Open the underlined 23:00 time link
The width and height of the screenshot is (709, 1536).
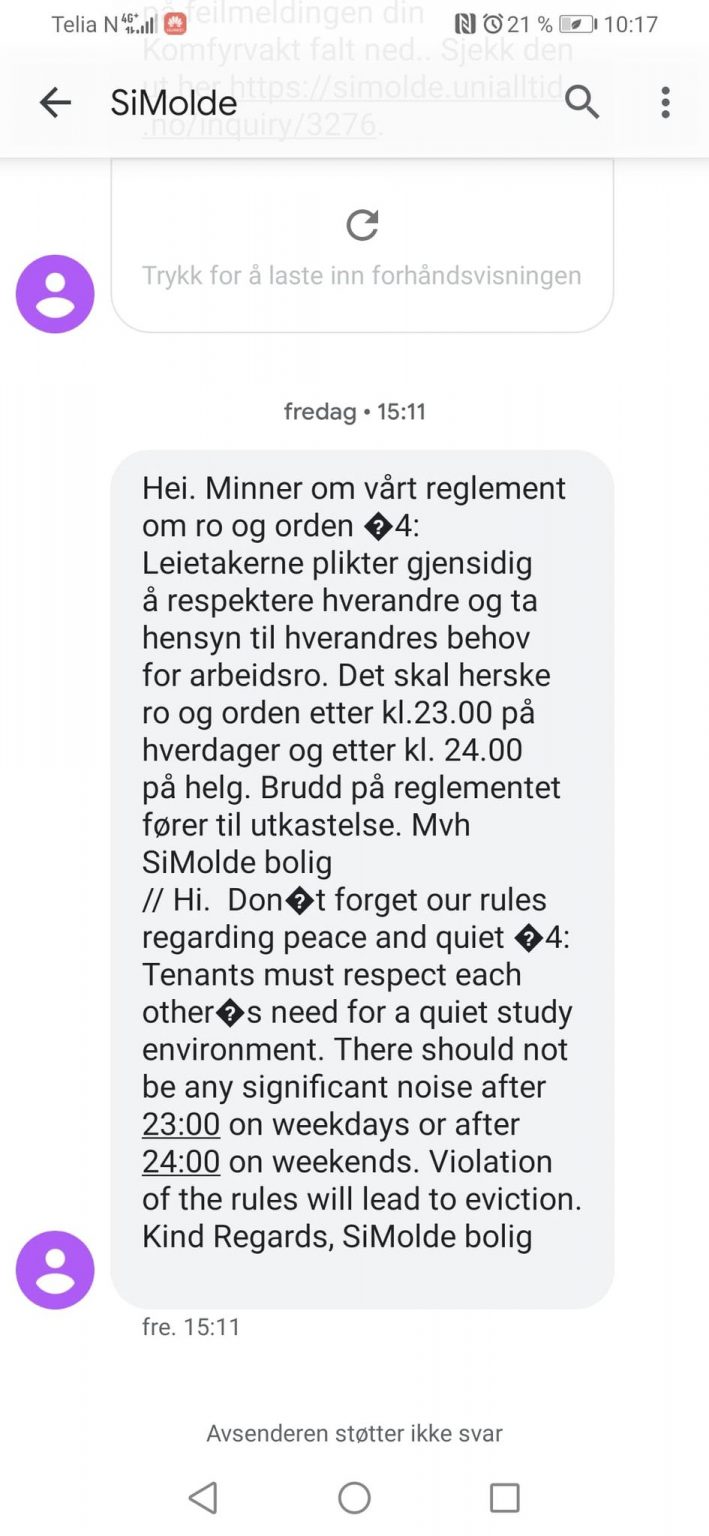click(x=181, y=1124)
